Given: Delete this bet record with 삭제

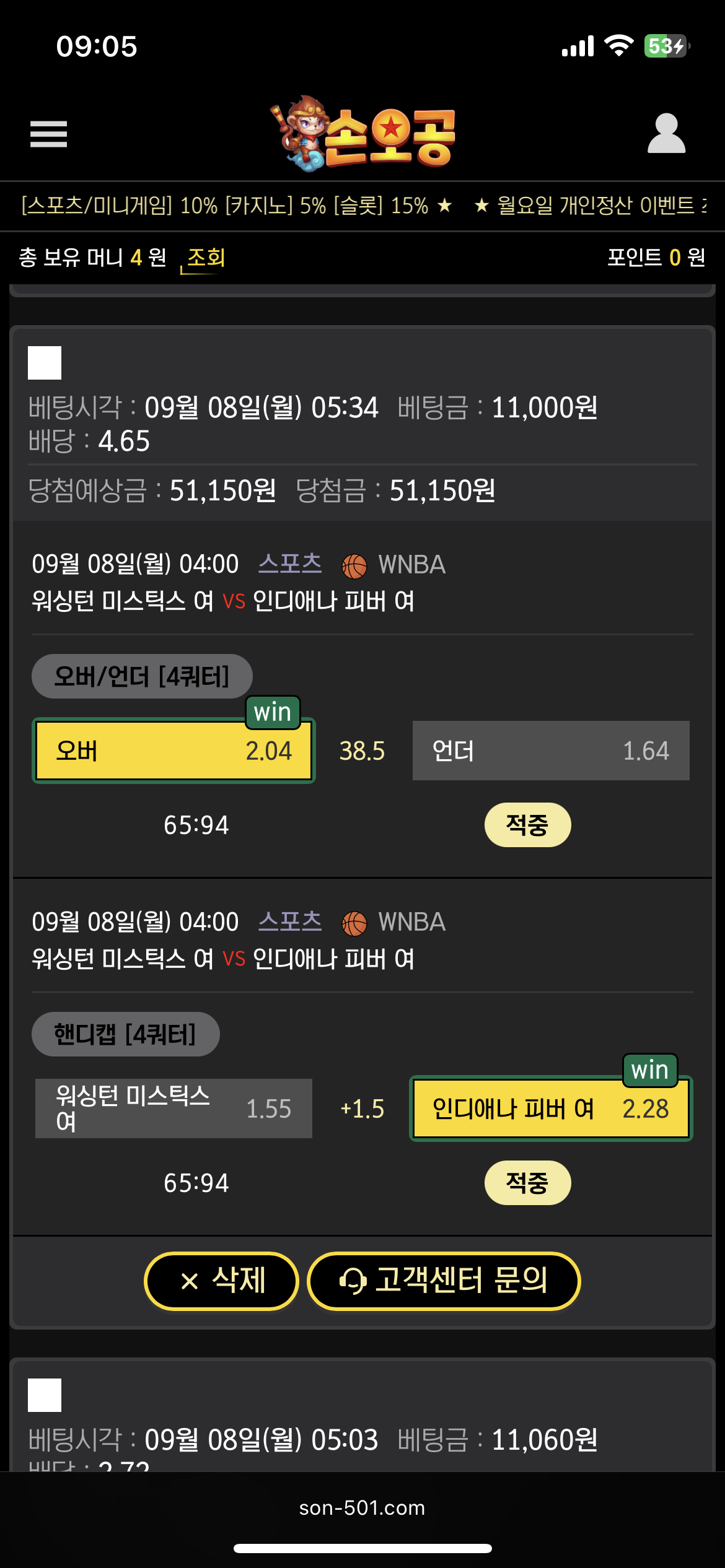Looking at the screenshot, I should coord(222,1281).
